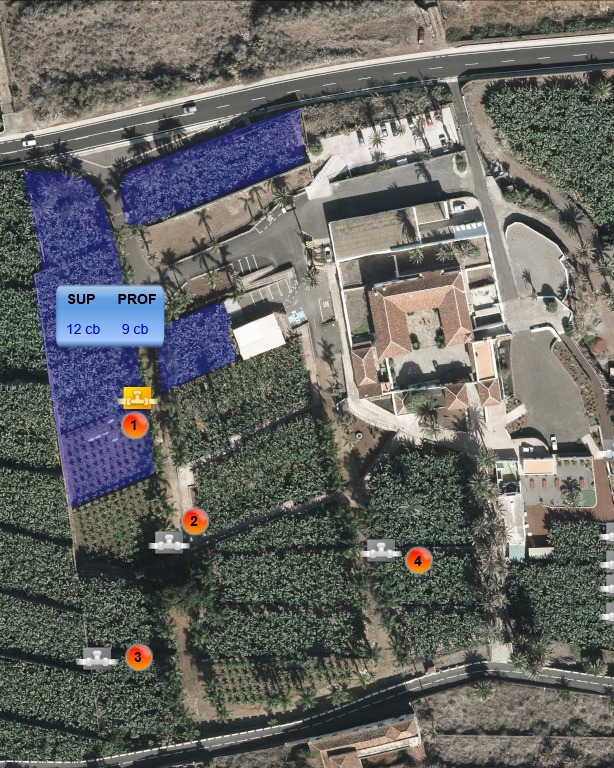Select the valve beside marker 4

381,550
